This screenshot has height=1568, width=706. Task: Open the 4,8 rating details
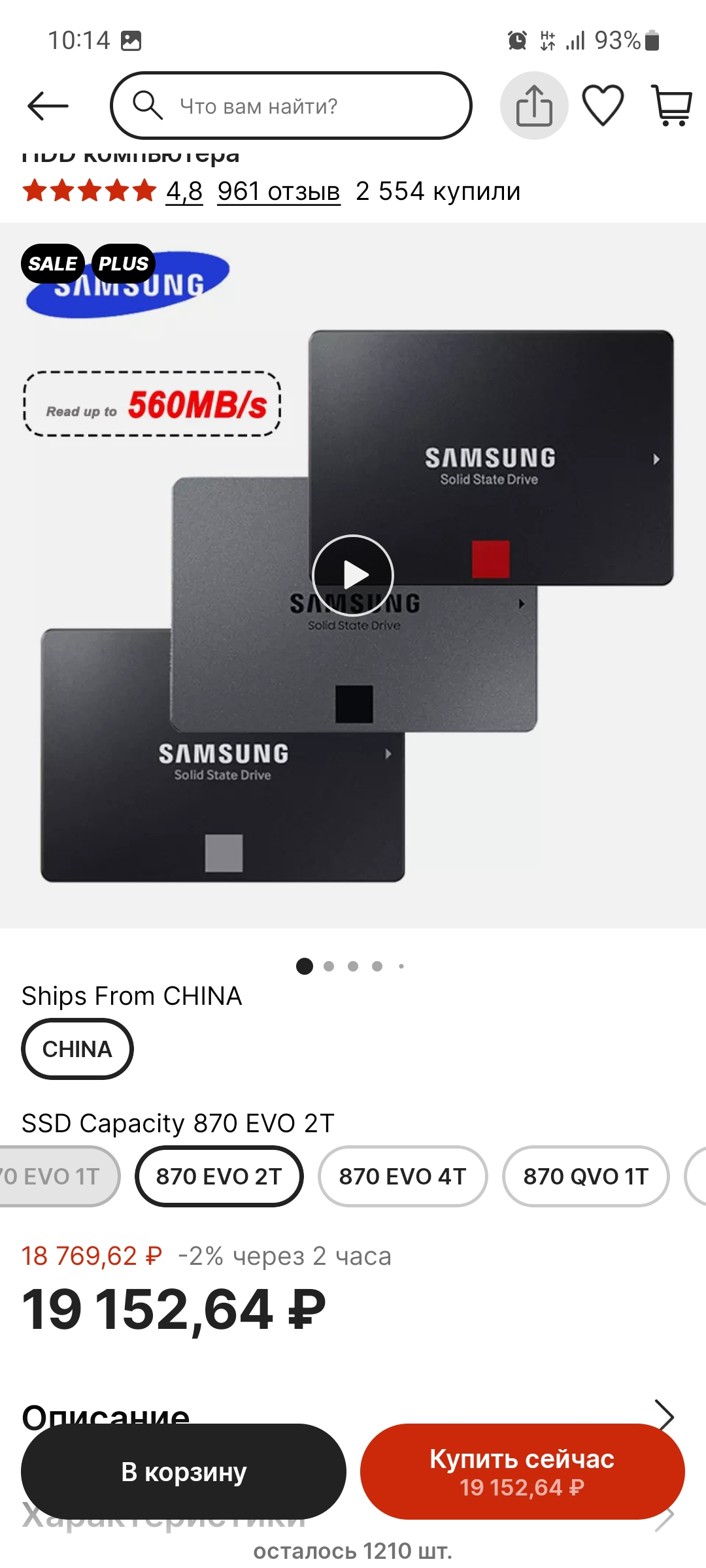pyautogui.click(x=184, y=191)
